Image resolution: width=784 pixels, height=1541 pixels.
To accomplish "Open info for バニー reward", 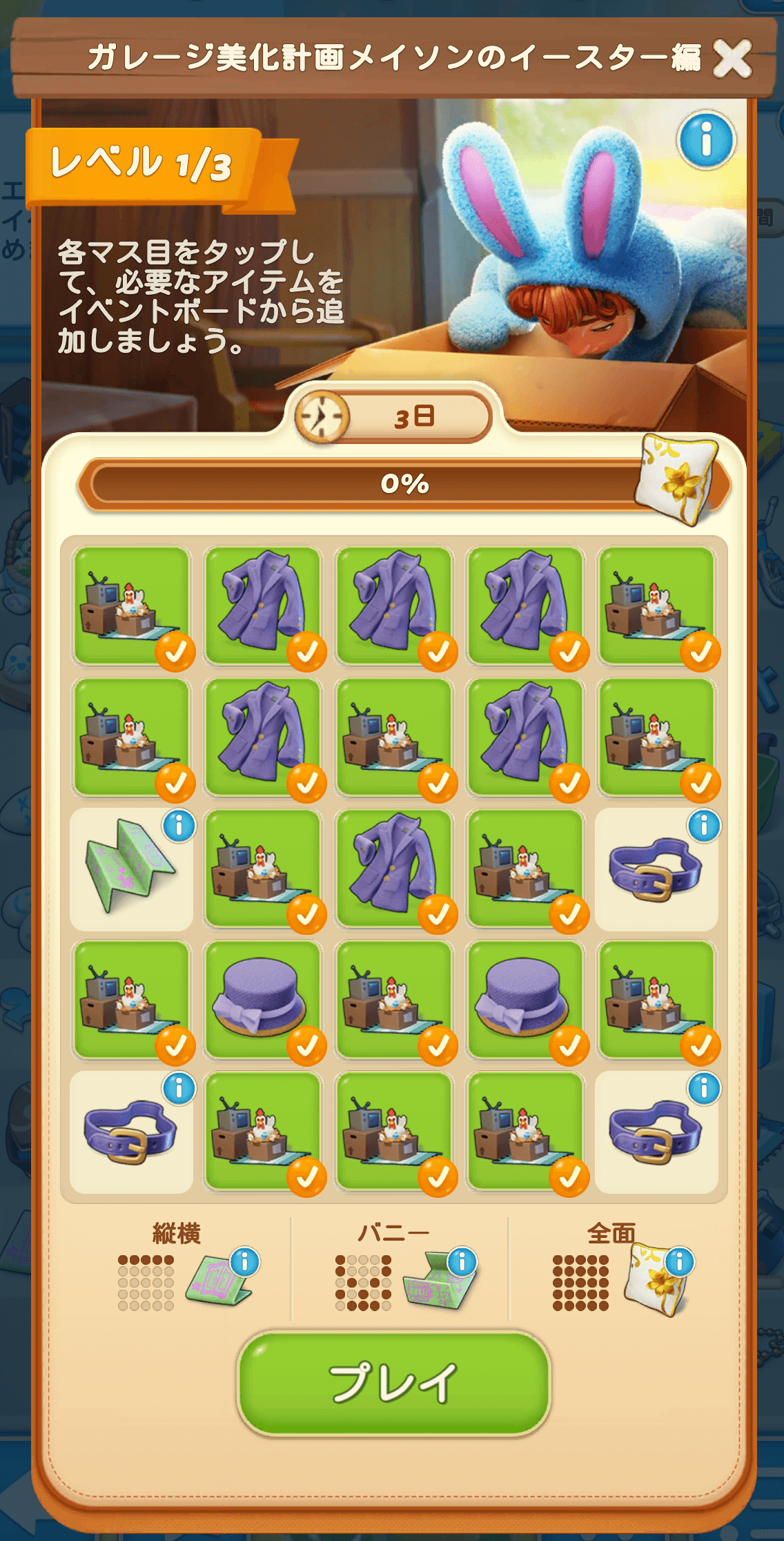I will (x=462, y=1261).
